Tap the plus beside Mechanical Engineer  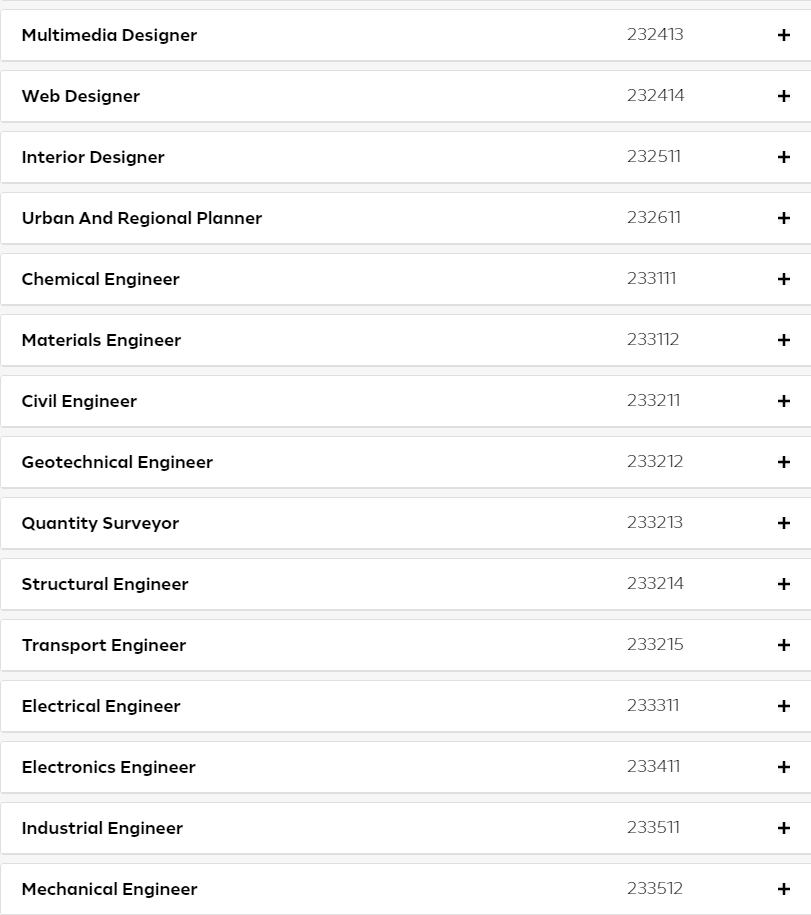(x=783, y=889)
